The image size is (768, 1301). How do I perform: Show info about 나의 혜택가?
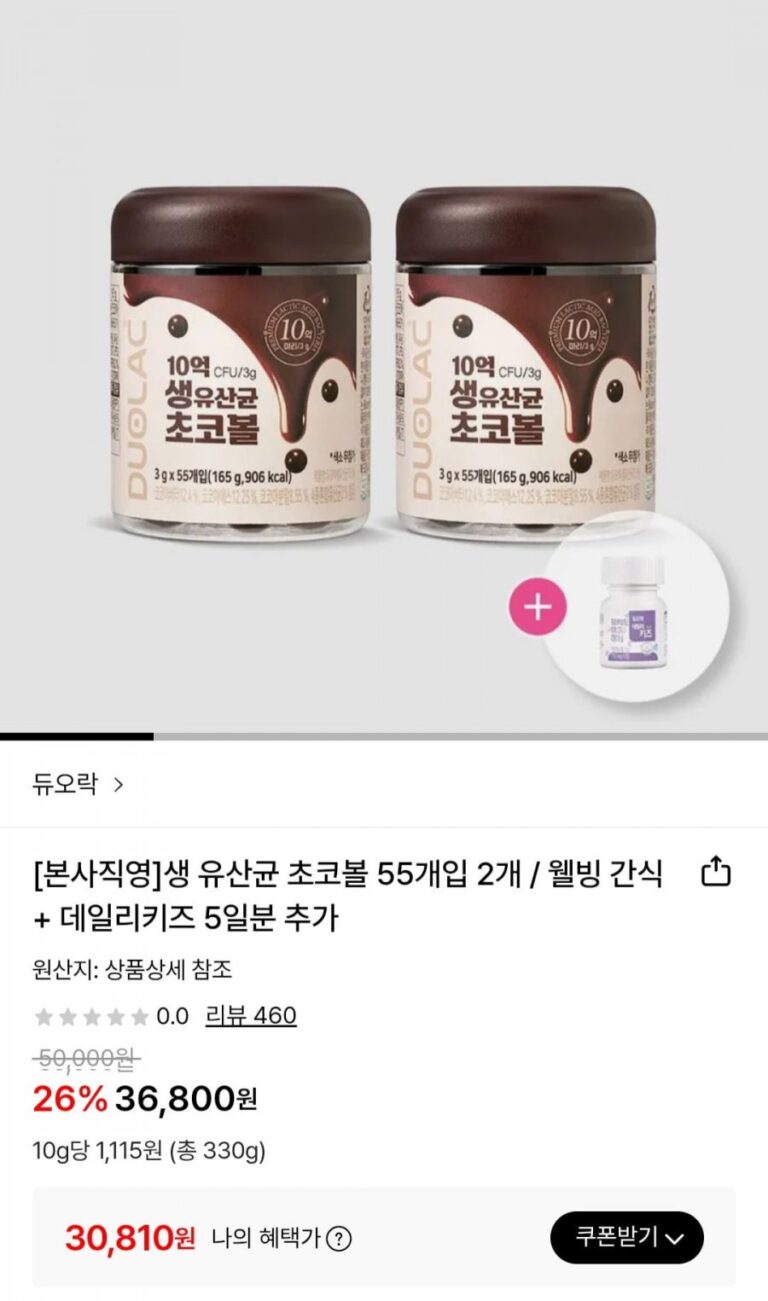tap(340, 1239)
